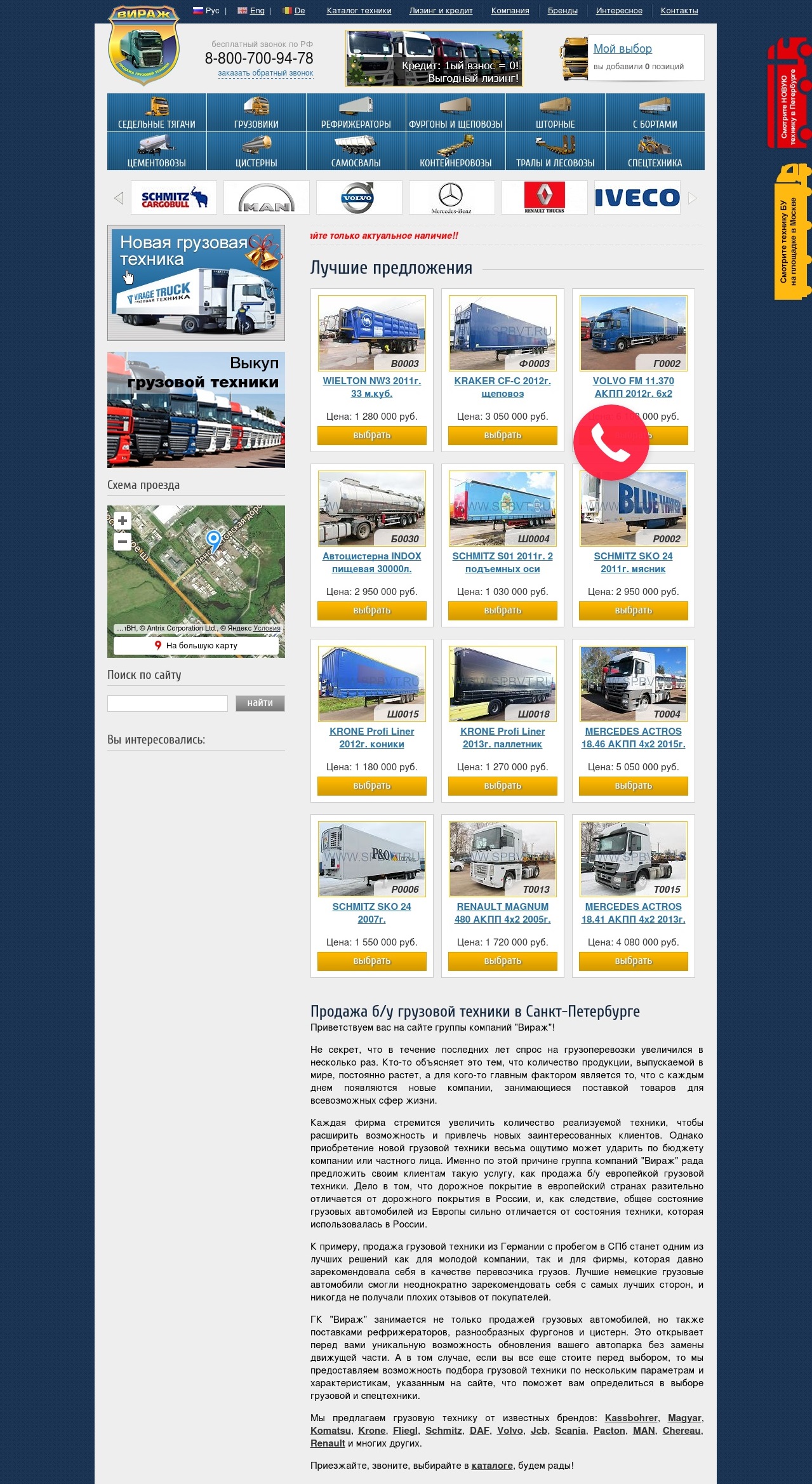The image size is (812, 1484).
Task: Zoom in on the map
Action: pos(123,521)
